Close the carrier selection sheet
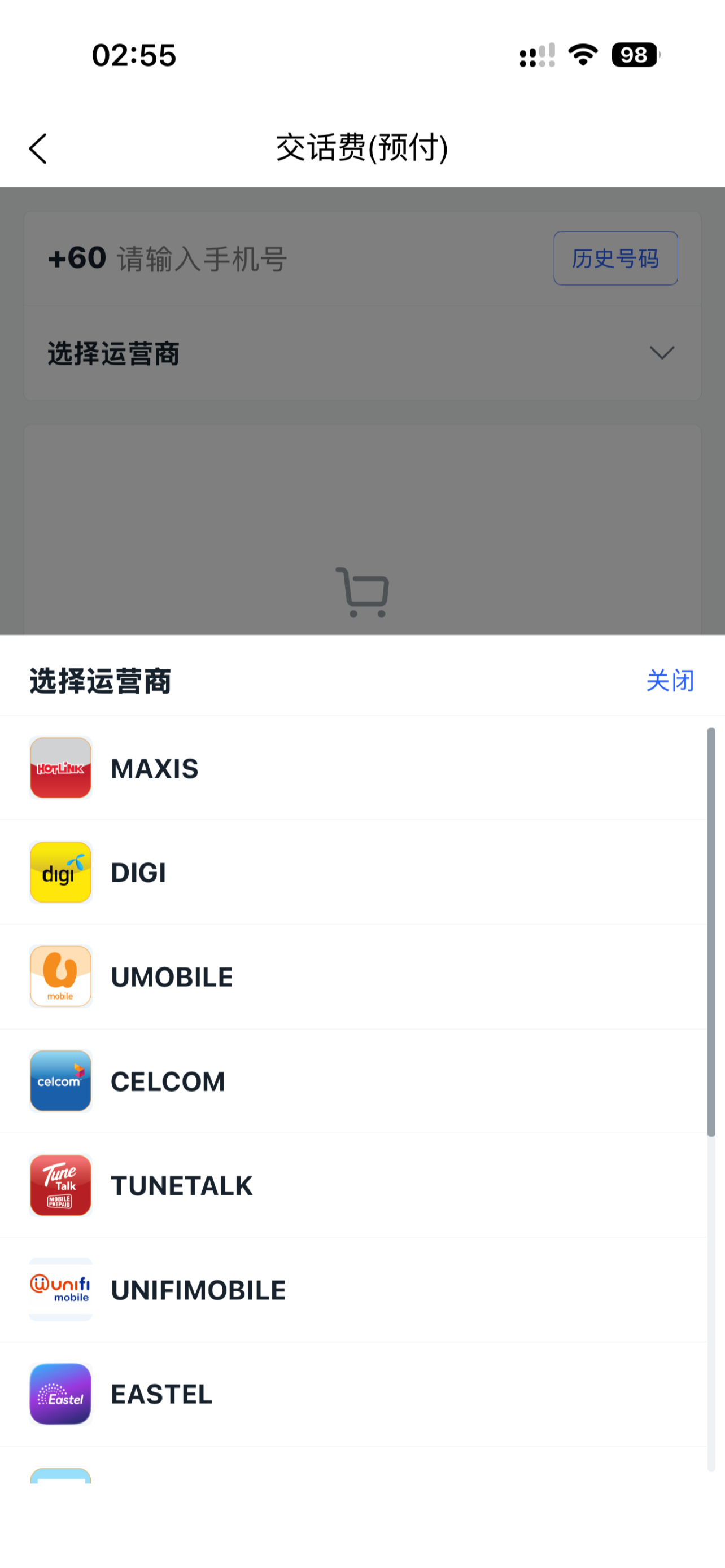This screenshot has width=725, height=1568. pyautogui.click(x=670, y=681)
